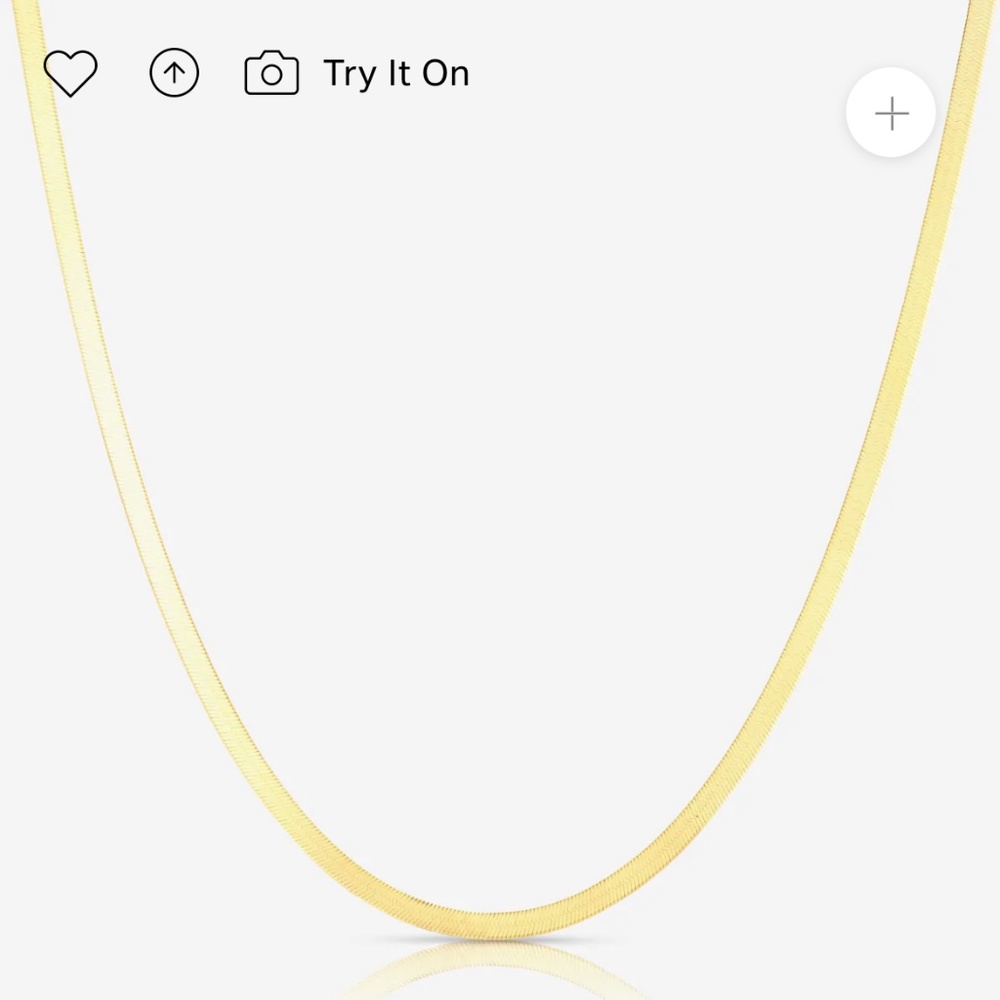Open the Try It On camera feature
The image size is (1000, 1000).
357,74
